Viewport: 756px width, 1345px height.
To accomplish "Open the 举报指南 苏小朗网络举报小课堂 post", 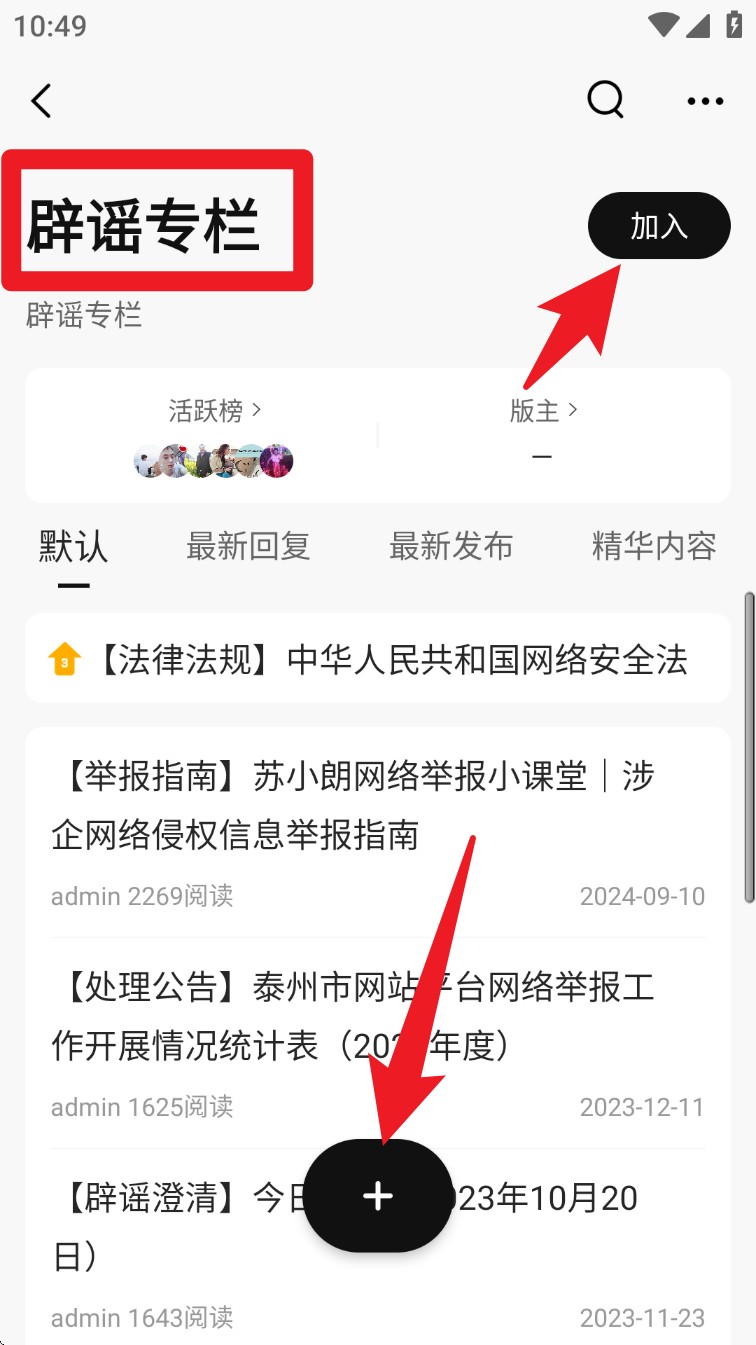I will (x=350, y=806).
